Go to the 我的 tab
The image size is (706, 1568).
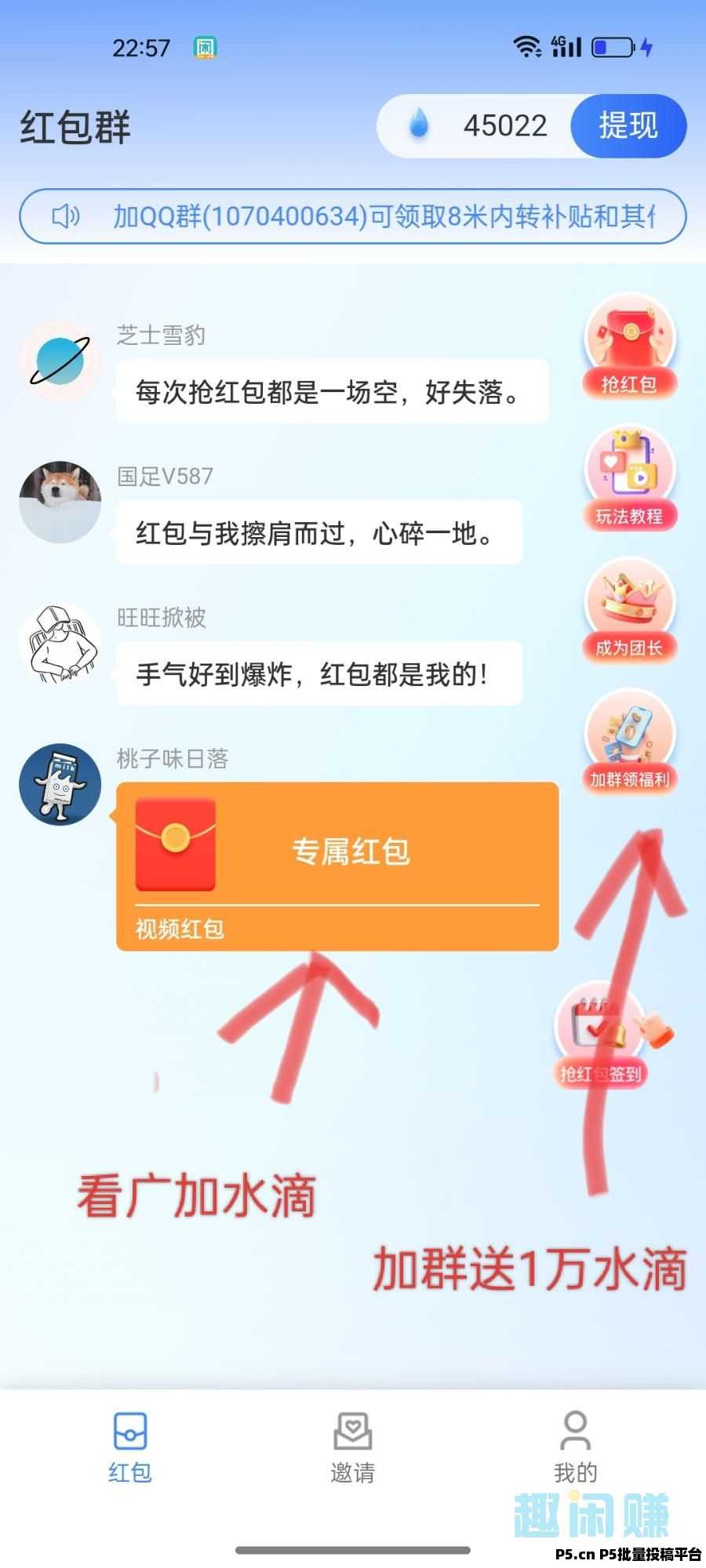pos(575,1447)
